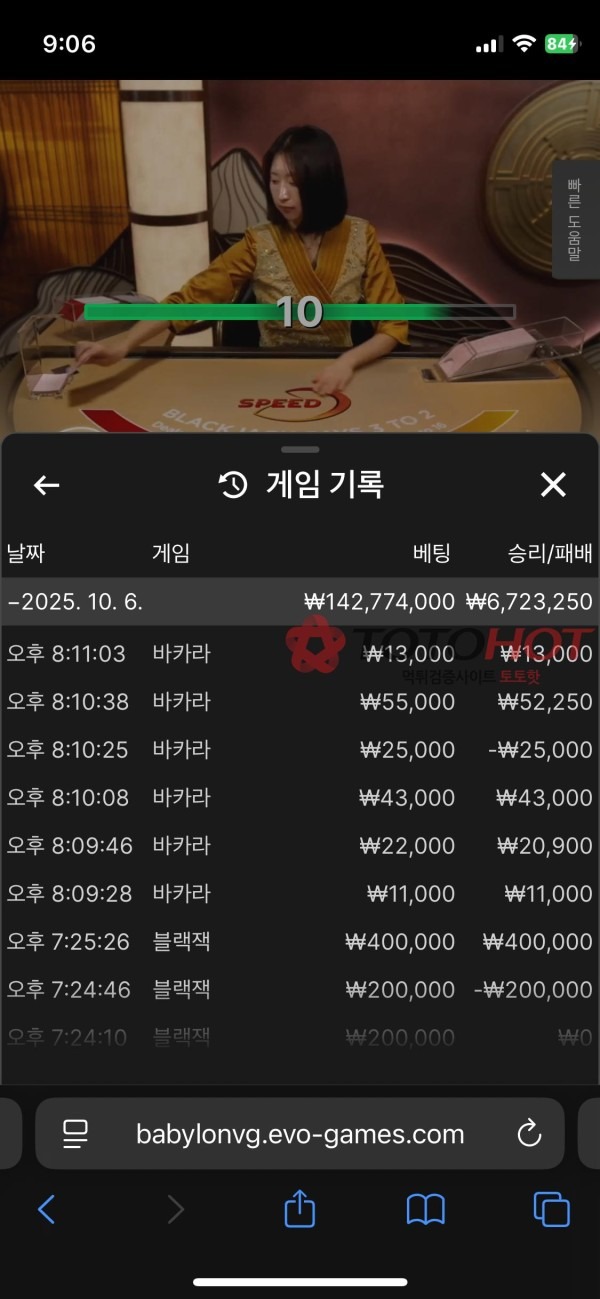Go back in Safari browser
The width and height of the screenshot is (600, 1299).
46,1210
